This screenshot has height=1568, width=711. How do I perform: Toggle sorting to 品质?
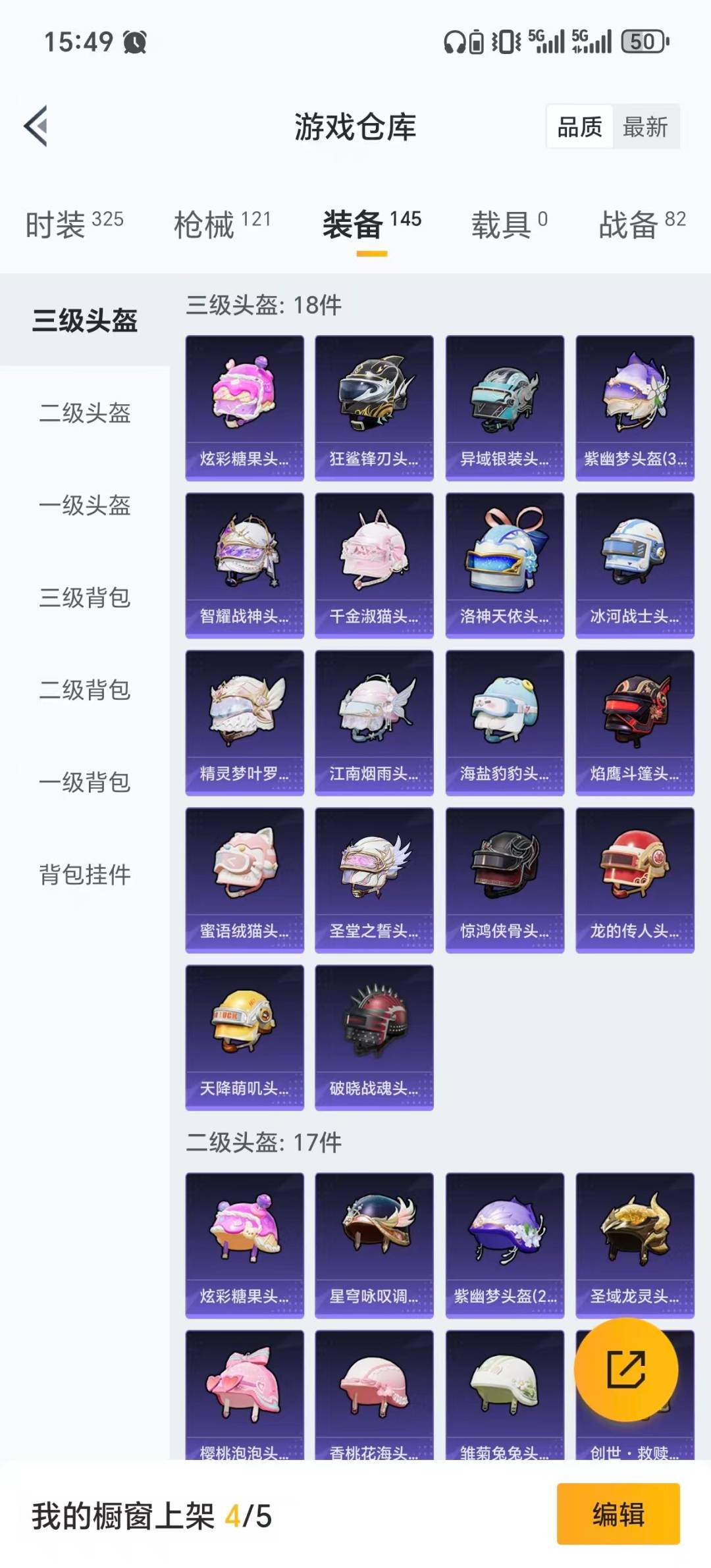click(578, 127)
